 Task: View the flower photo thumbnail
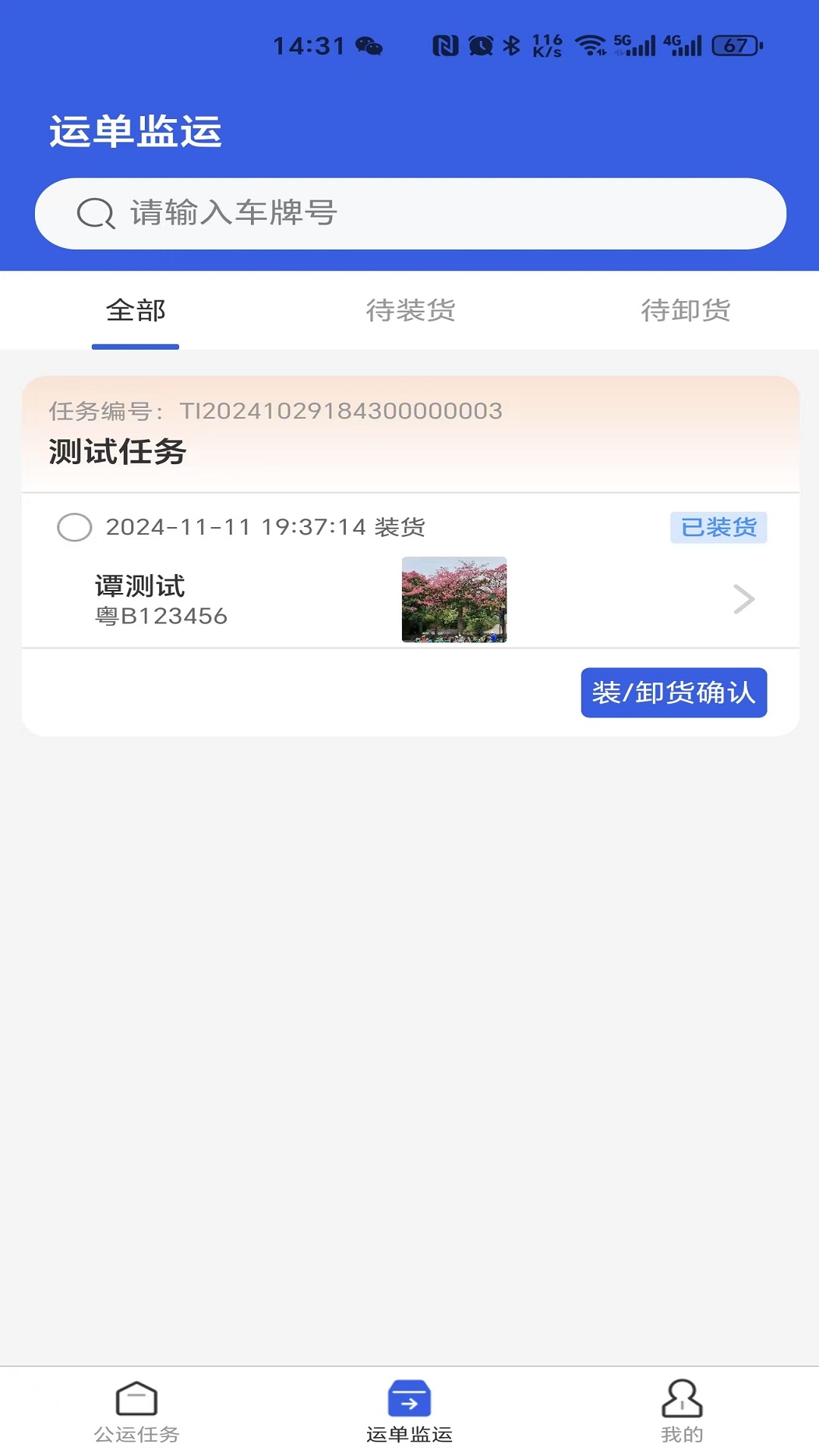pyautogui.click(x=453, y=599)
